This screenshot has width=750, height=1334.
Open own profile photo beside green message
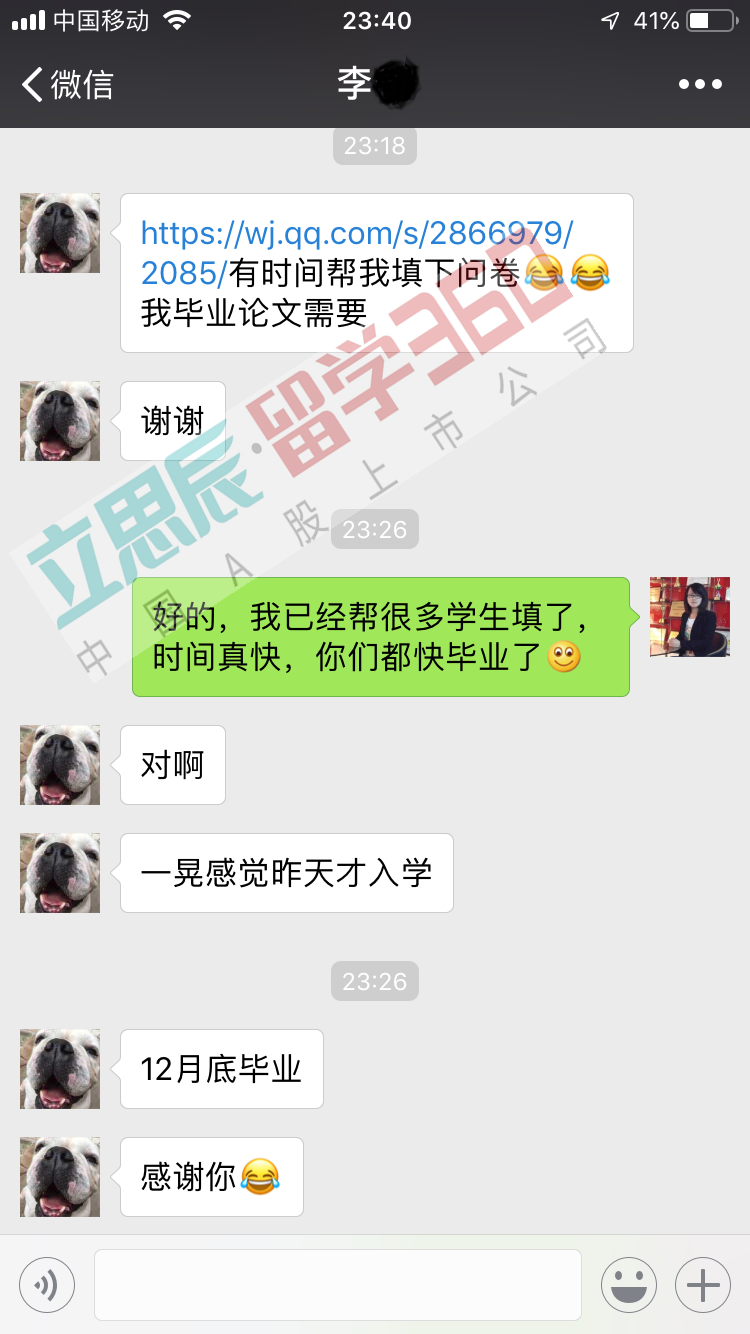pos(690,617)
